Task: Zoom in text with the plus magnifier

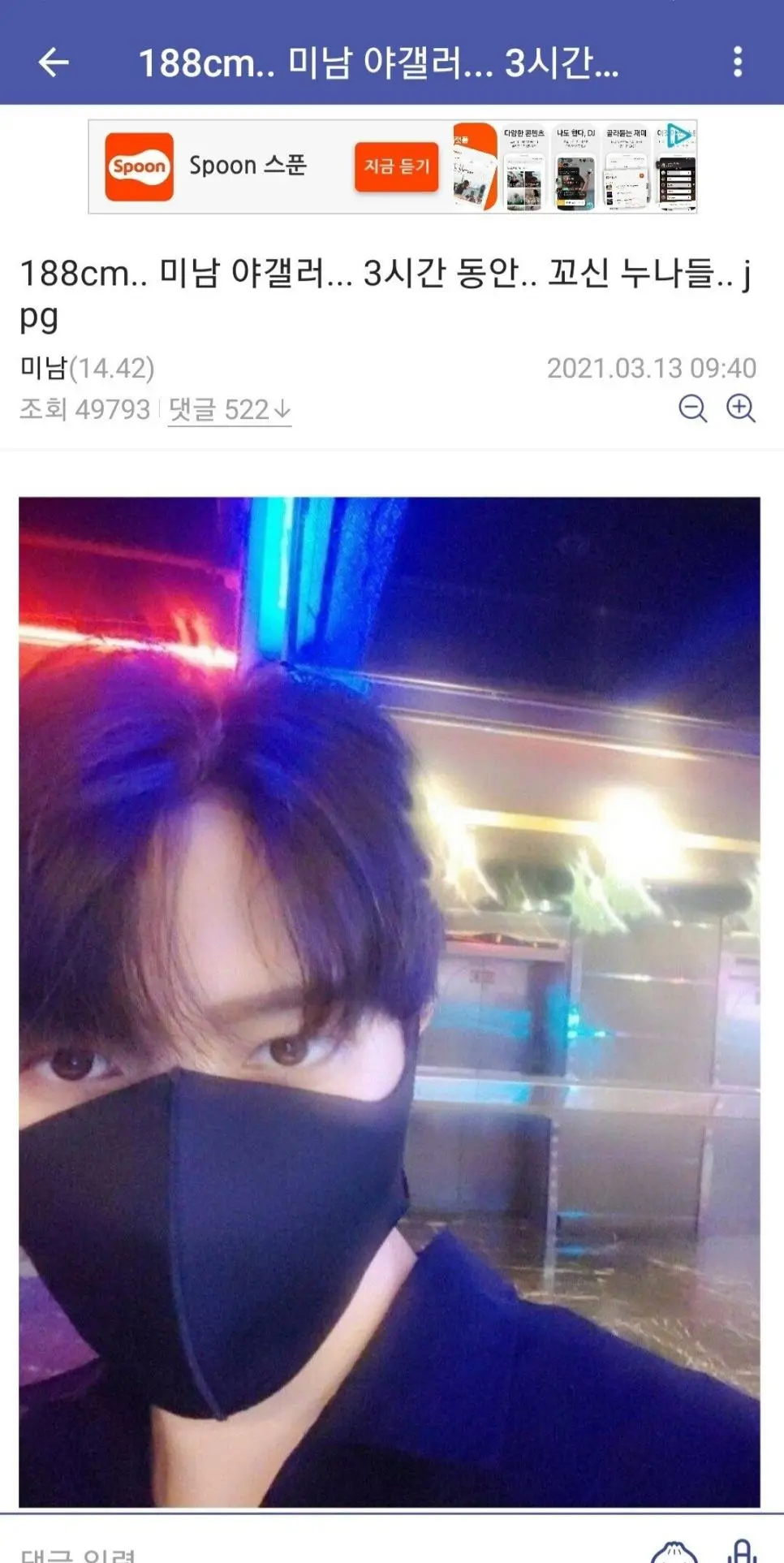Action: [x=740, y=408]
